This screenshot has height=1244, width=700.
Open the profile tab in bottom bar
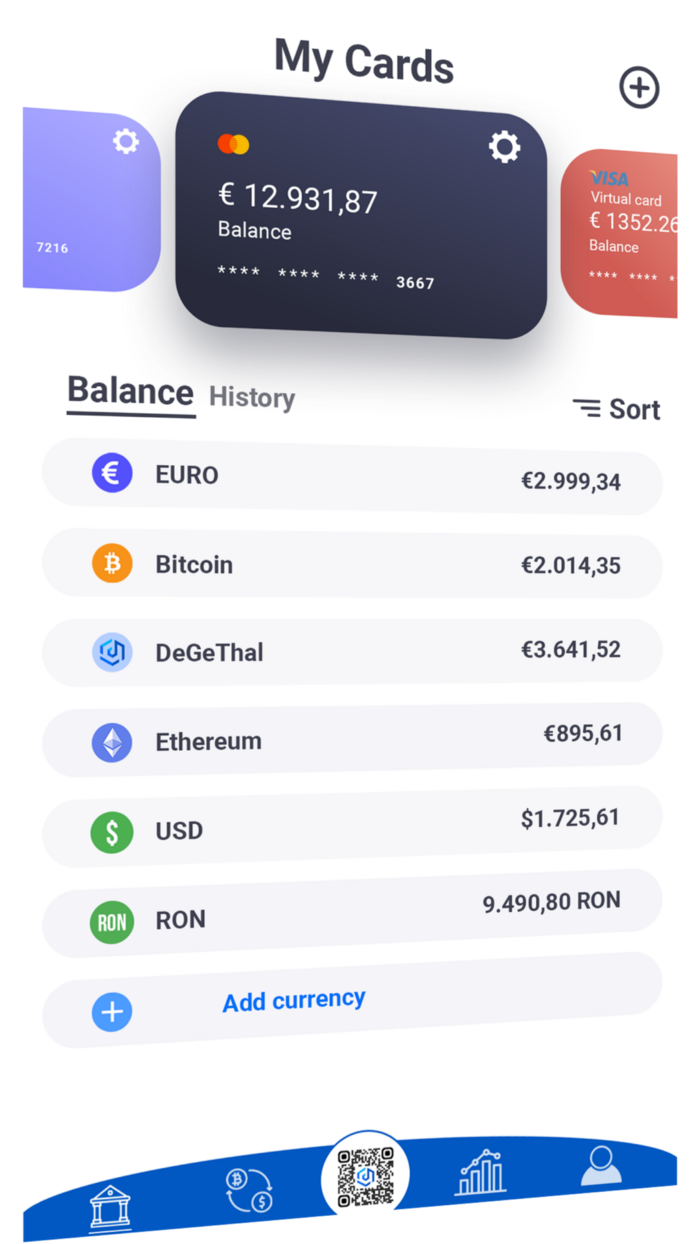601,1164
